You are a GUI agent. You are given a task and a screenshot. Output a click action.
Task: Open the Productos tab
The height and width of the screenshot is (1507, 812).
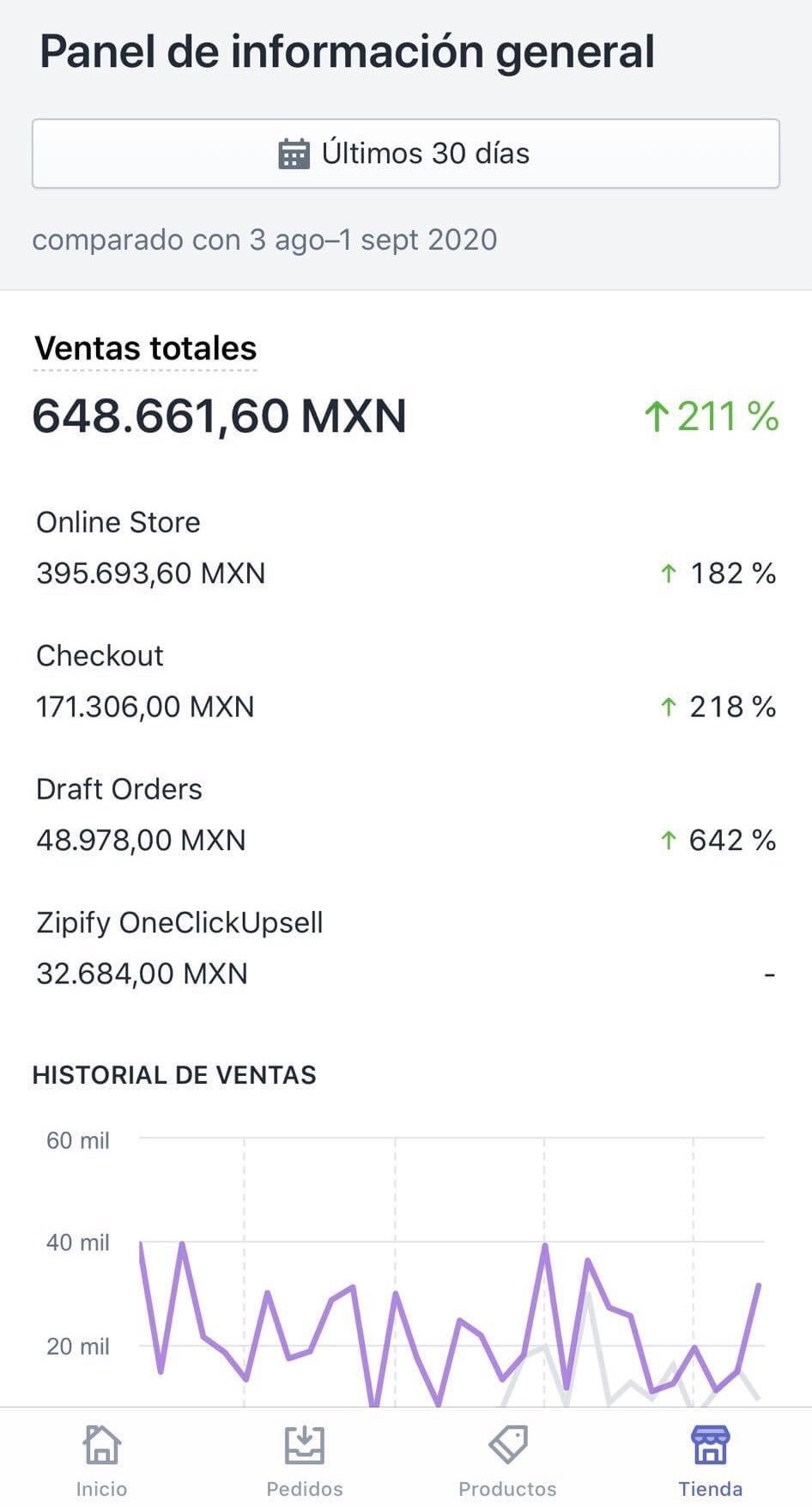click(x=507, y=1461)
